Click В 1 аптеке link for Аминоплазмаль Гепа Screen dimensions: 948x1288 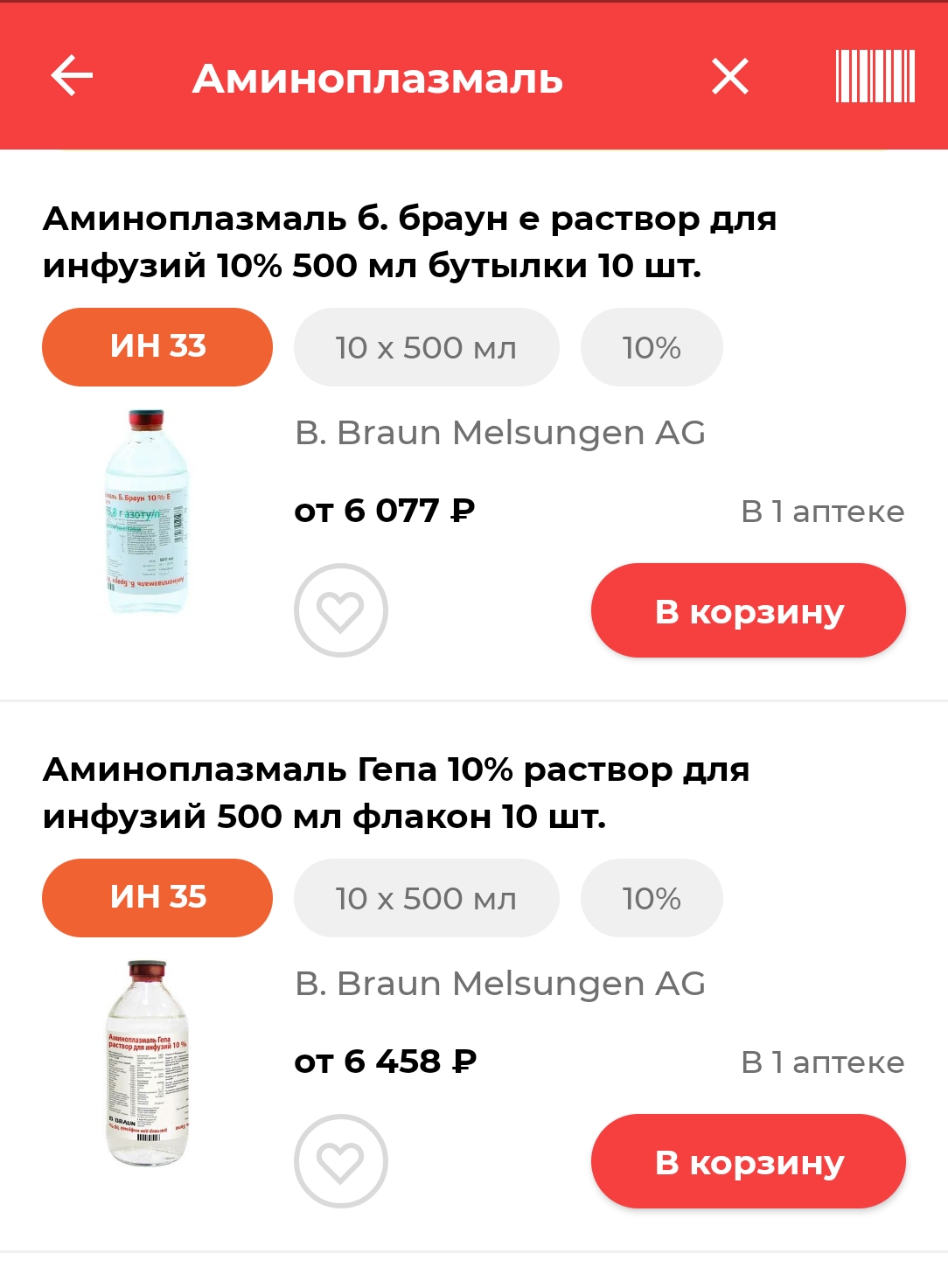(821, 1062)
